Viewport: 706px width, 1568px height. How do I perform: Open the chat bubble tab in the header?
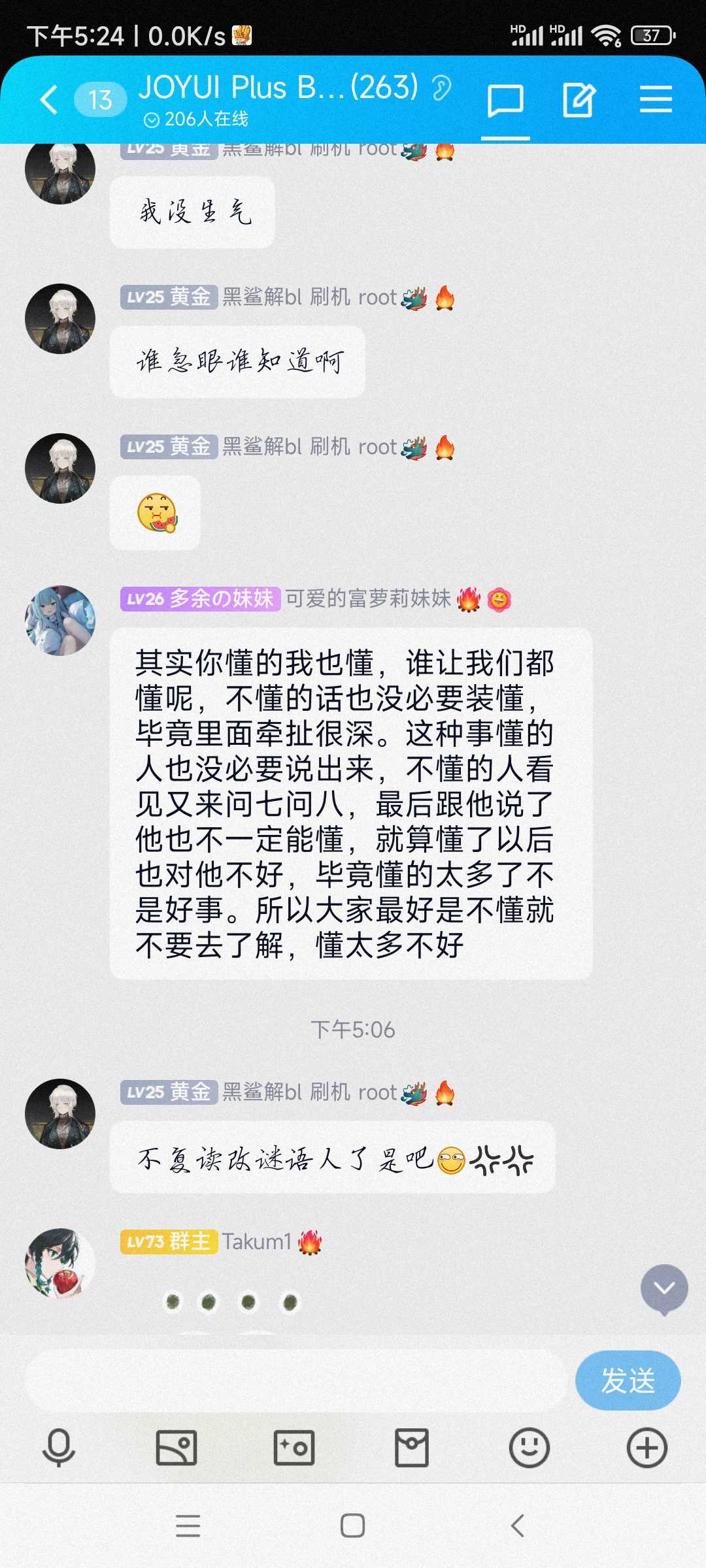(505, 101)
